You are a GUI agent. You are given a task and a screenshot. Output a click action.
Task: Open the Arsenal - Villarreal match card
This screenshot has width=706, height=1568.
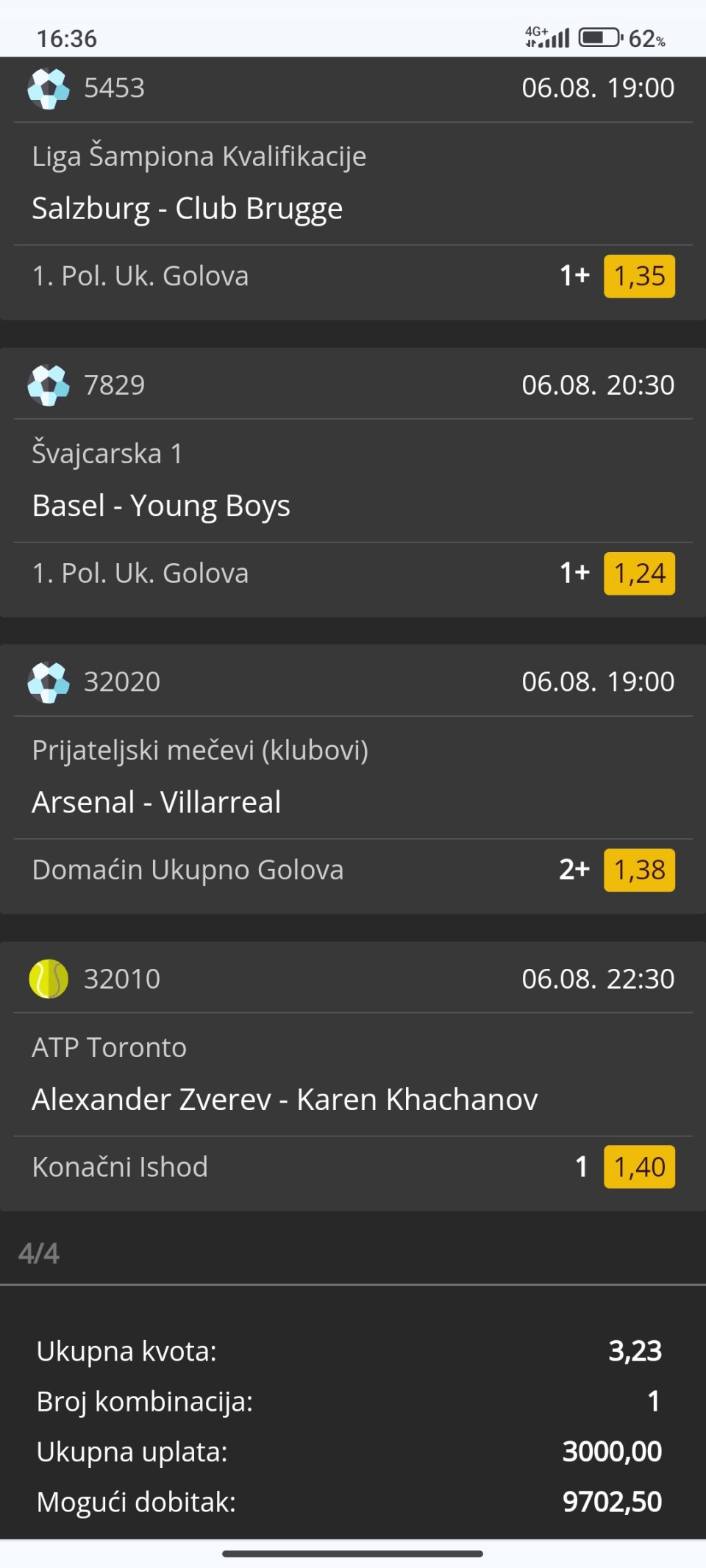click(353, 779)
